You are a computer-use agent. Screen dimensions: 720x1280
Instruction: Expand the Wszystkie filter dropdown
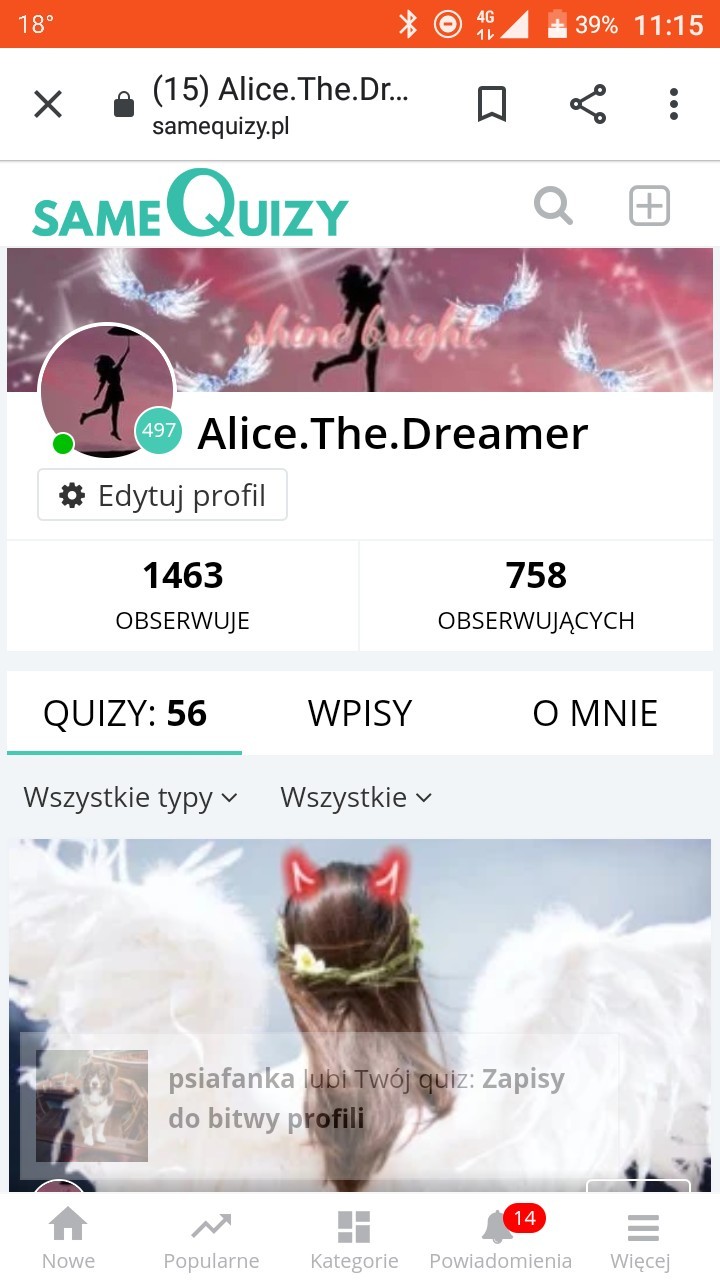point(356,797)
